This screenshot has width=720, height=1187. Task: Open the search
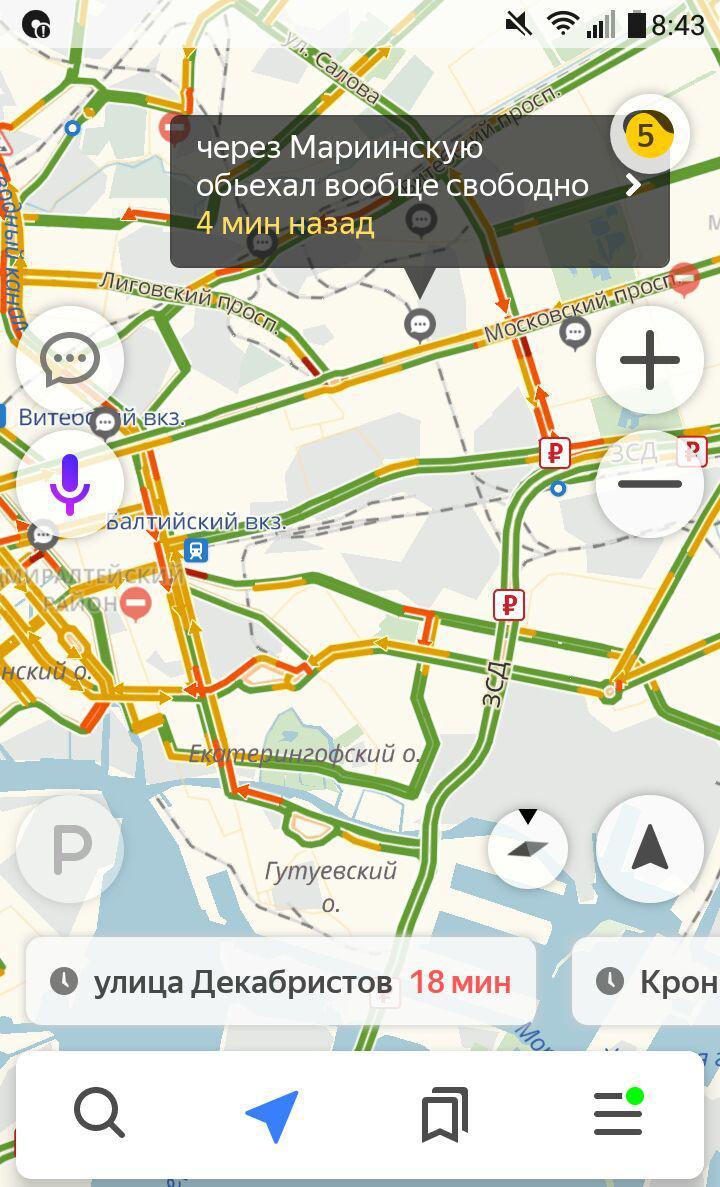coord(99,1113)
